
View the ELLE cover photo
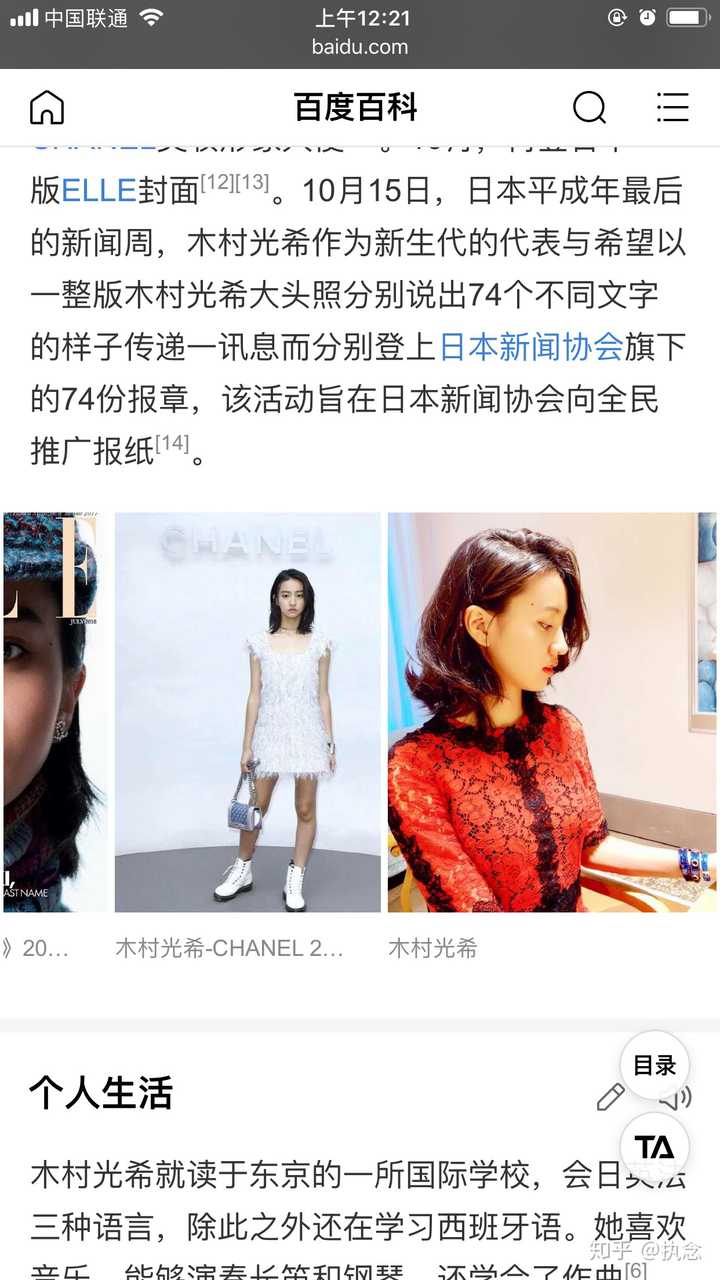tap(53, 712)
